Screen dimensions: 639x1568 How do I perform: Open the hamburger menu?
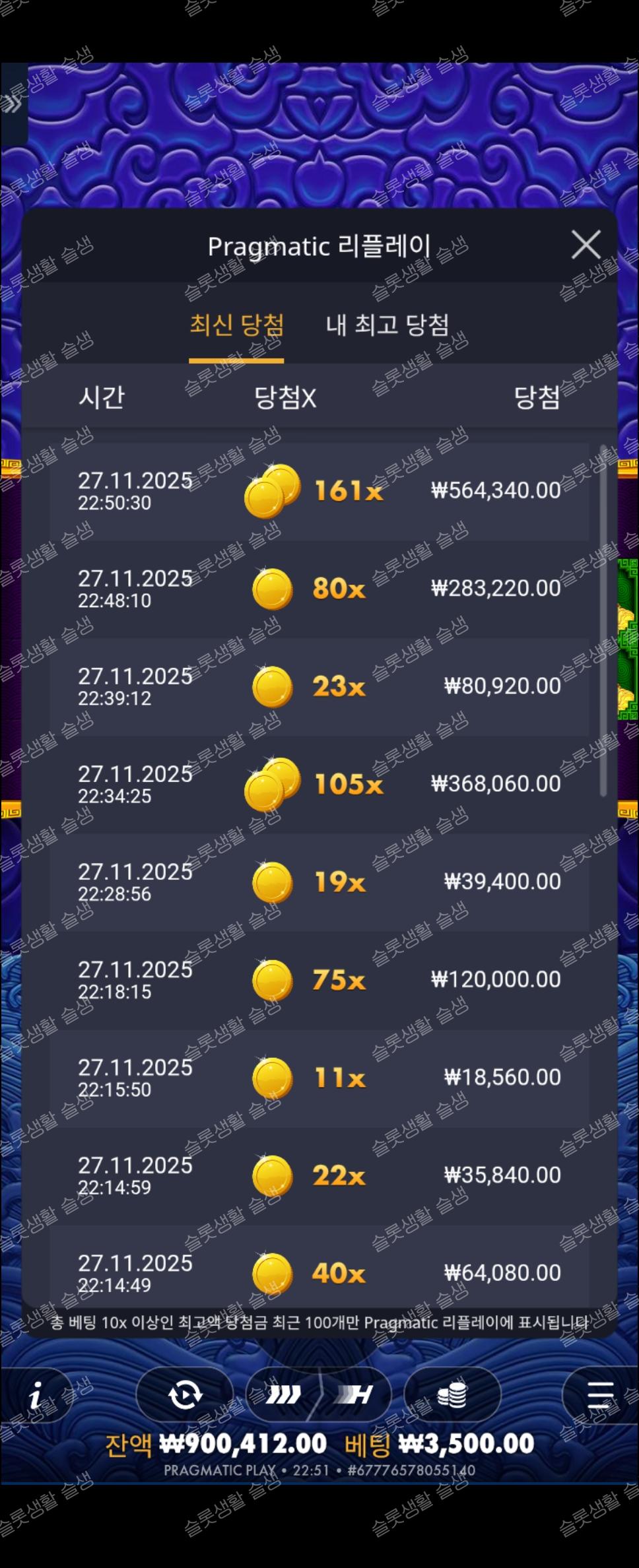pos(599,1394)
